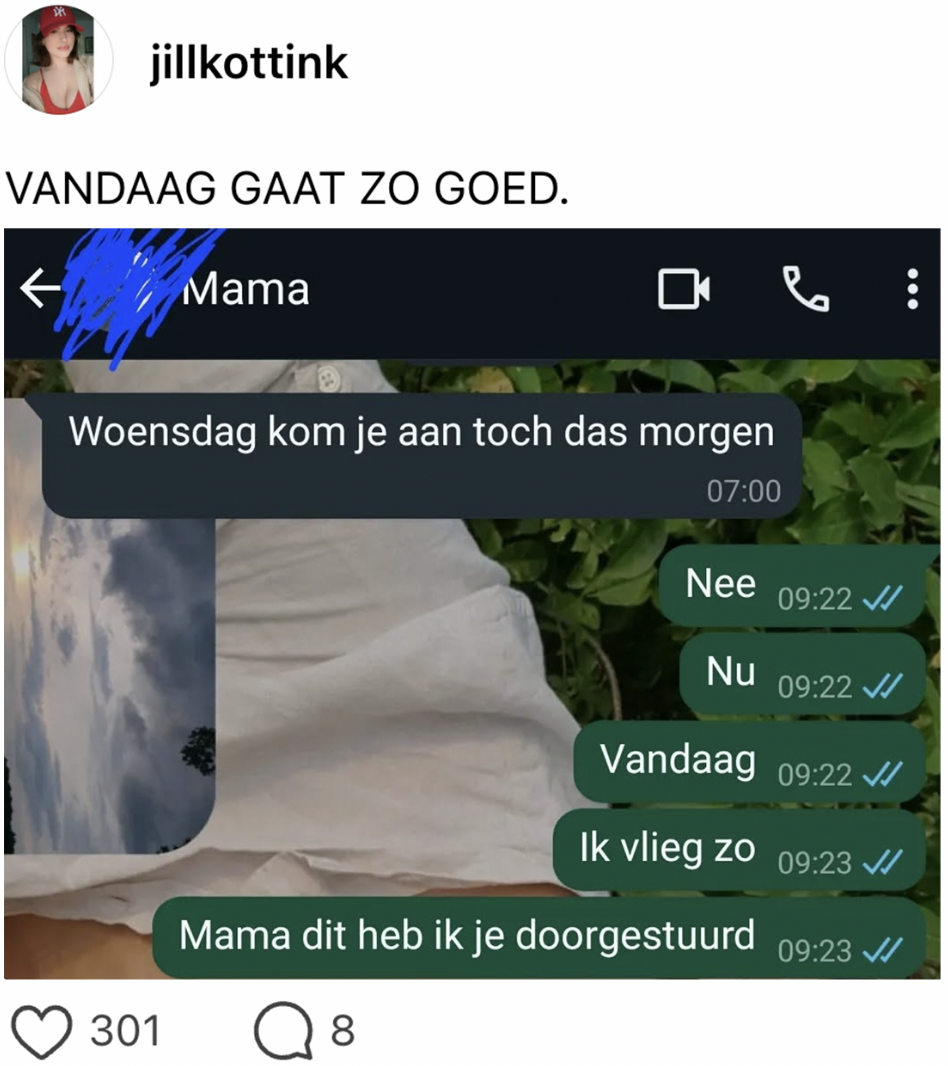Tap the 09:22 timestamp beside 'Vandaag'
Screen dimensions: 948x1066
coord(819,774)
